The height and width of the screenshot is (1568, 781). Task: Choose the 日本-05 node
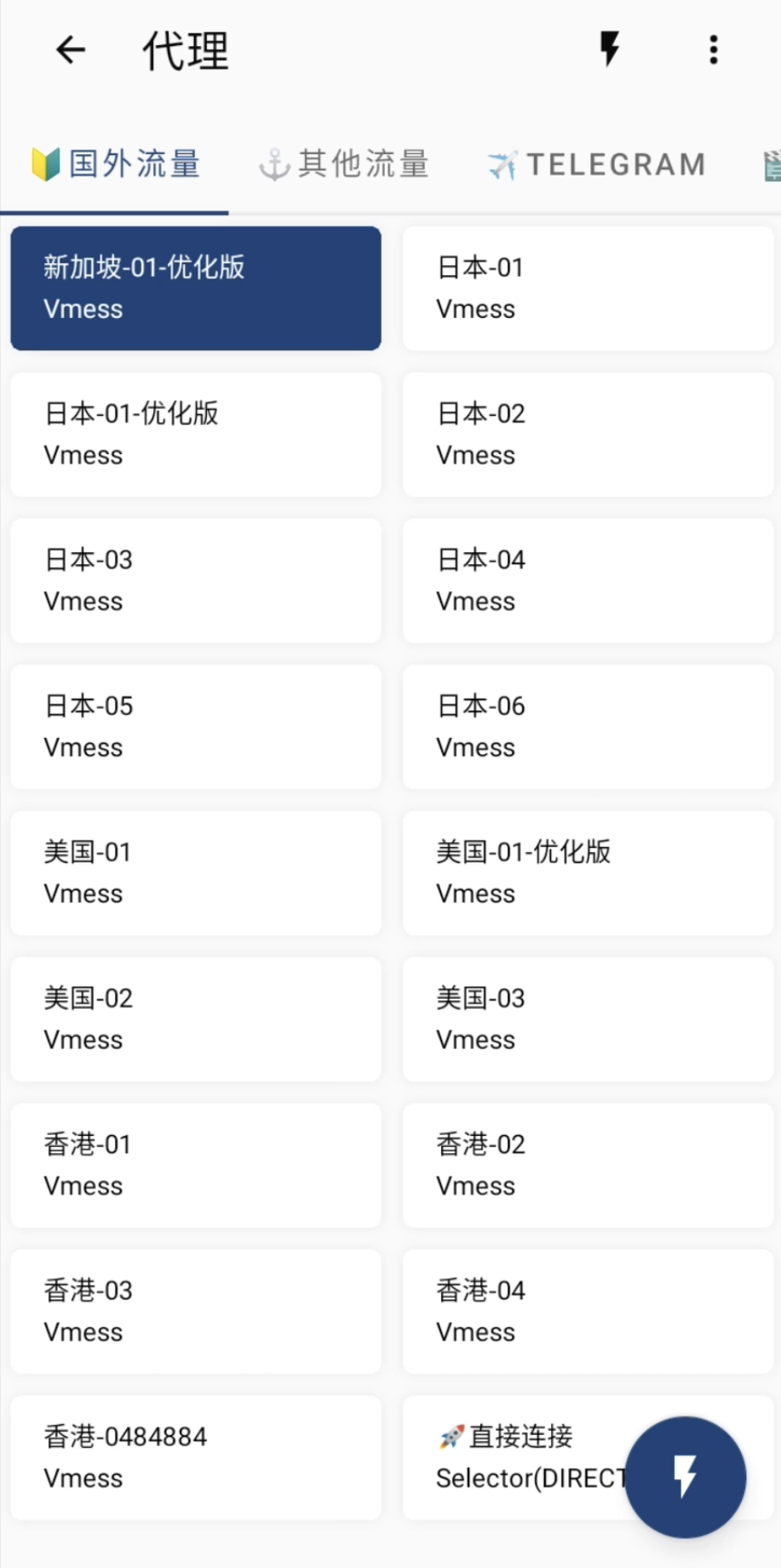tap(196, 727)
